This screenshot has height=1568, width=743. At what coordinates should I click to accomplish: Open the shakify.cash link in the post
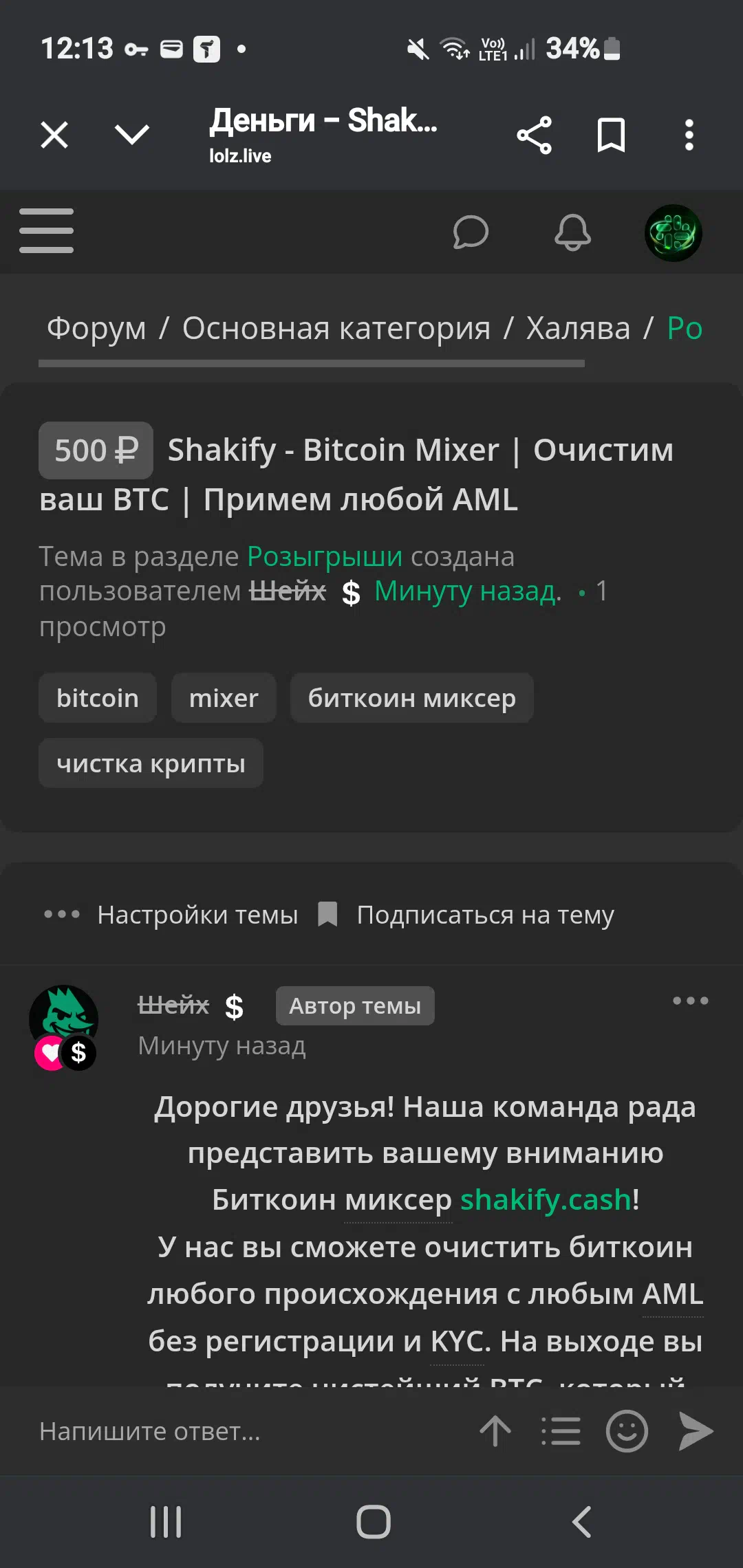(546, 1199)
